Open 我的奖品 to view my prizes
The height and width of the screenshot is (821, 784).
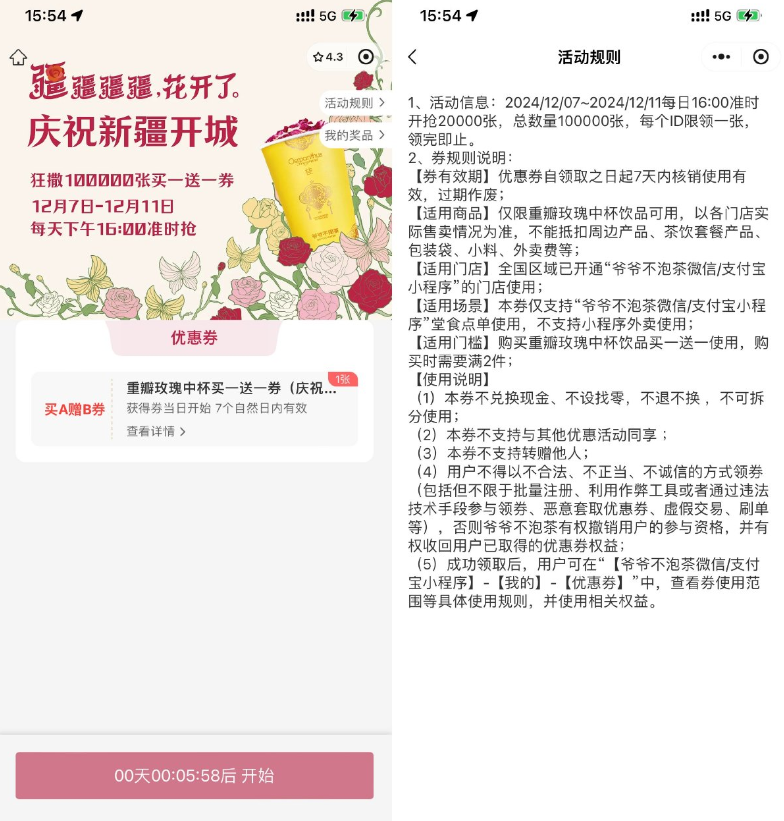353,135
